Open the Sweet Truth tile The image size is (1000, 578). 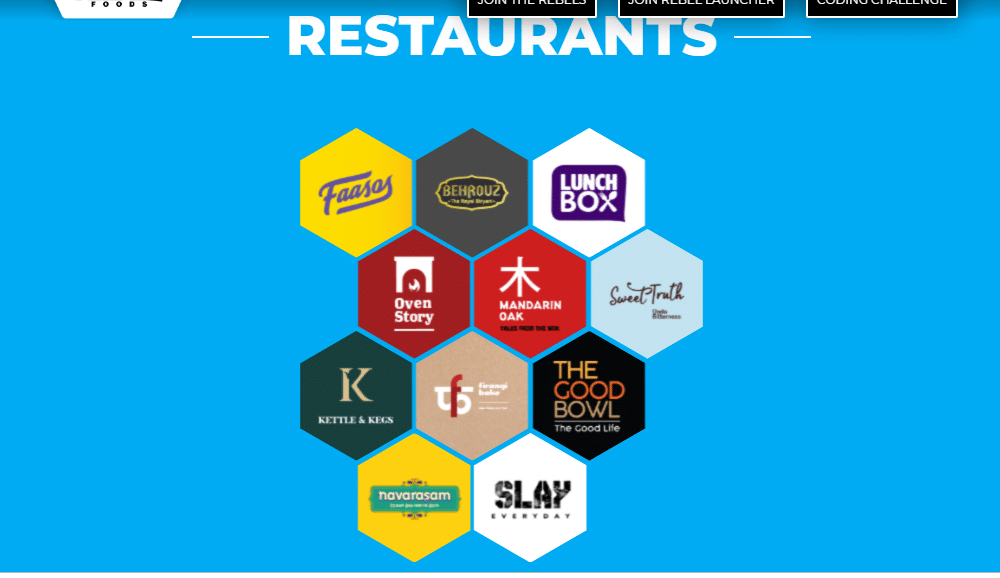coord(647,294)
